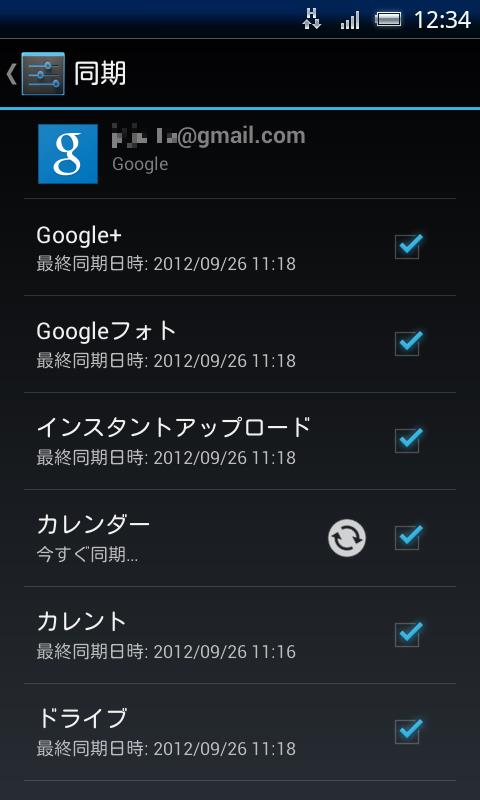Toggle Googleフォト sync checkbox

tap(409, 343)
